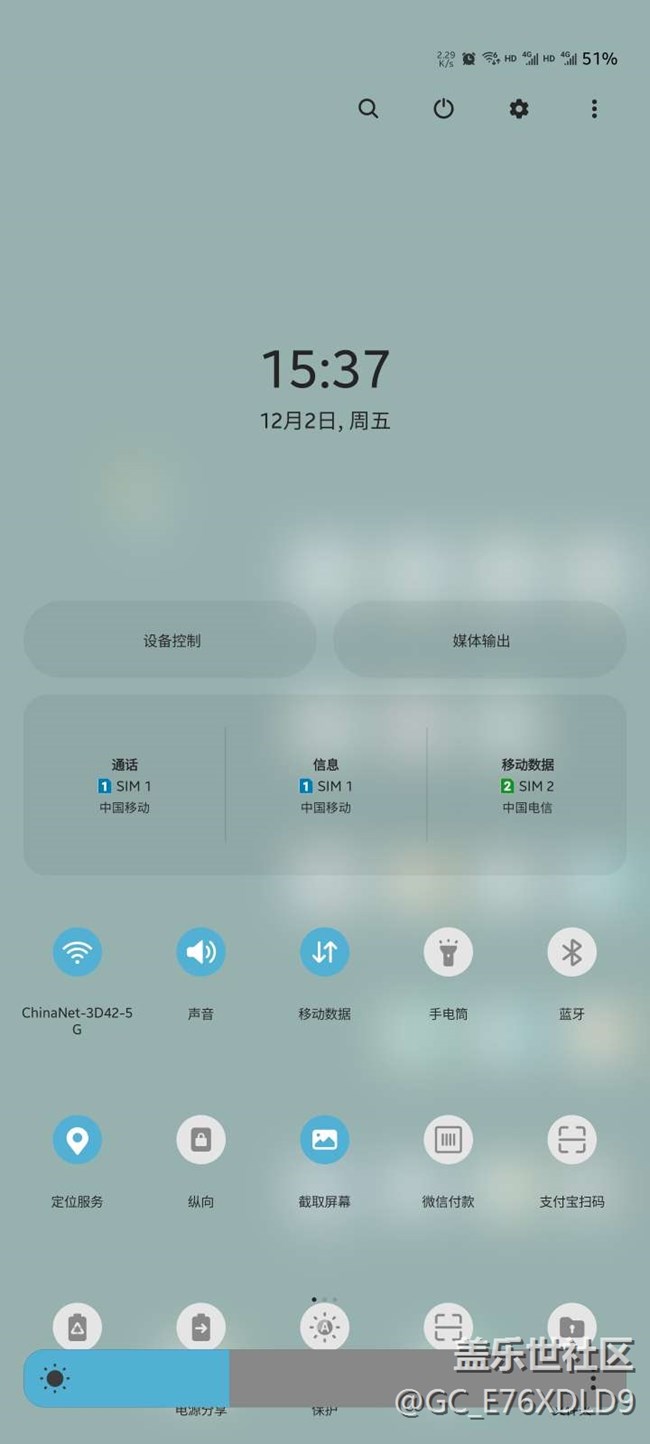Set brightness via the slider bar
The height and width of the screenshot is (1444, 650).
300,1379
